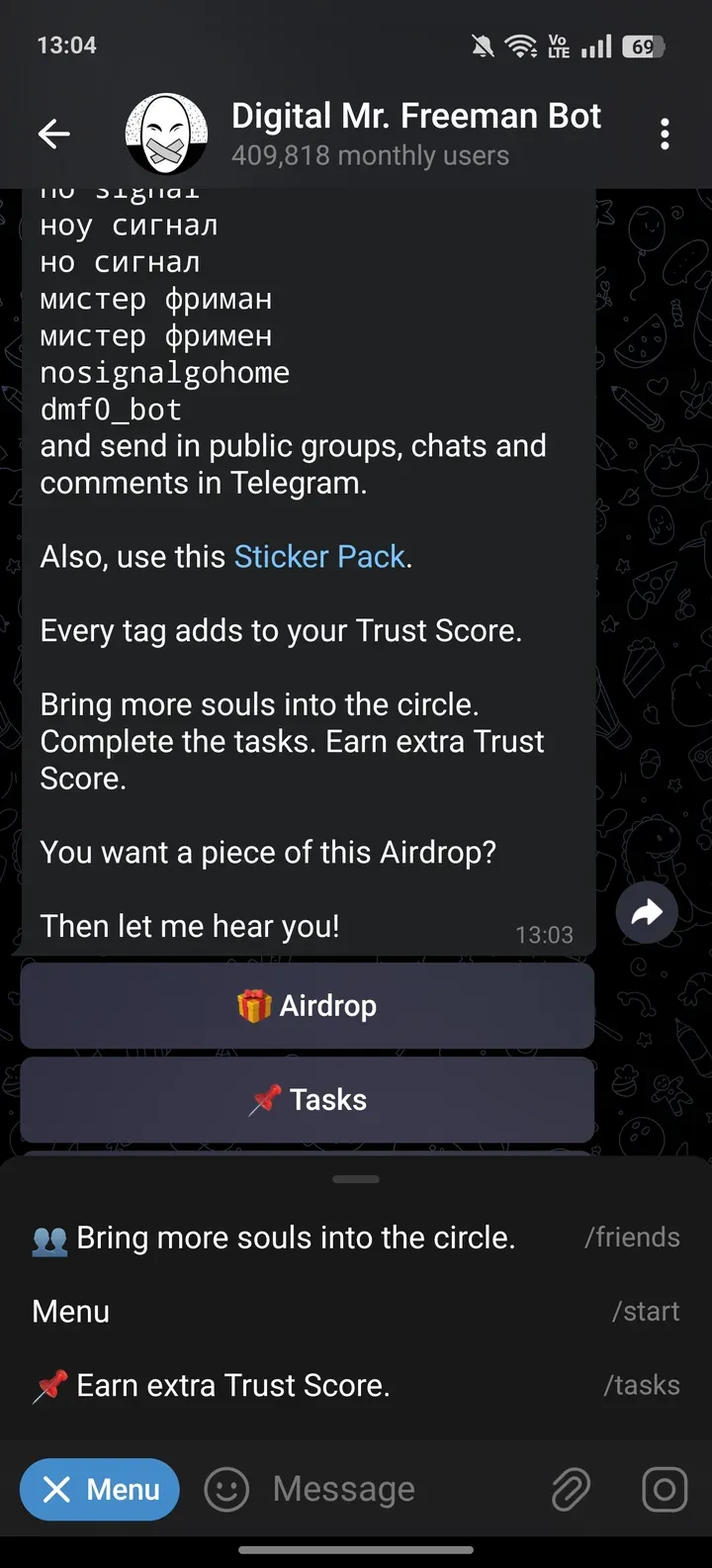Focus the Message input field
712x1568 pixels.
(x=396, y=1489)
